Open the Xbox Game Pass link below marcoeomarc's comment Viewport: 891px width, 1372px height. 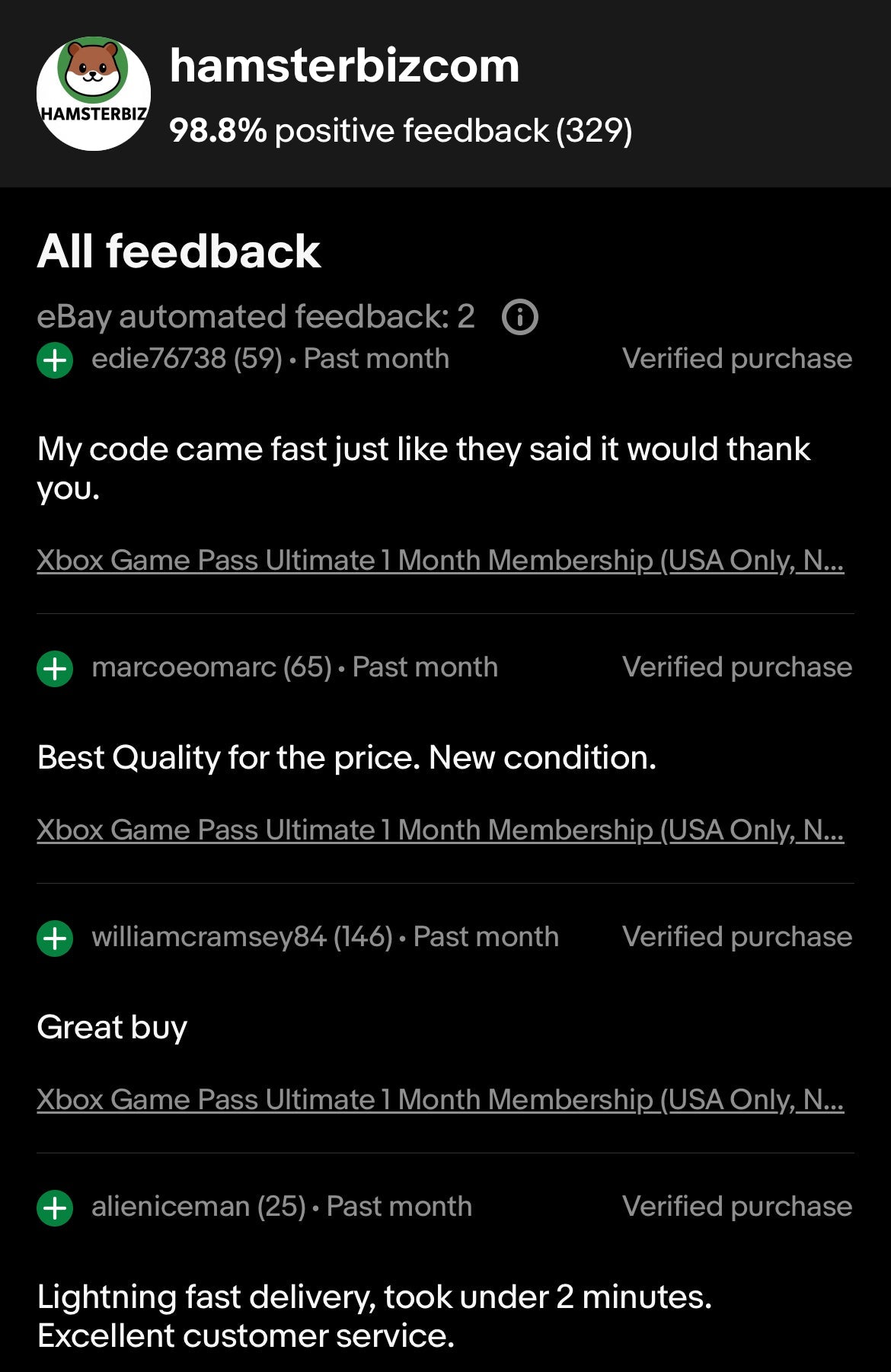pyautogui.click(x=442, y=829)
